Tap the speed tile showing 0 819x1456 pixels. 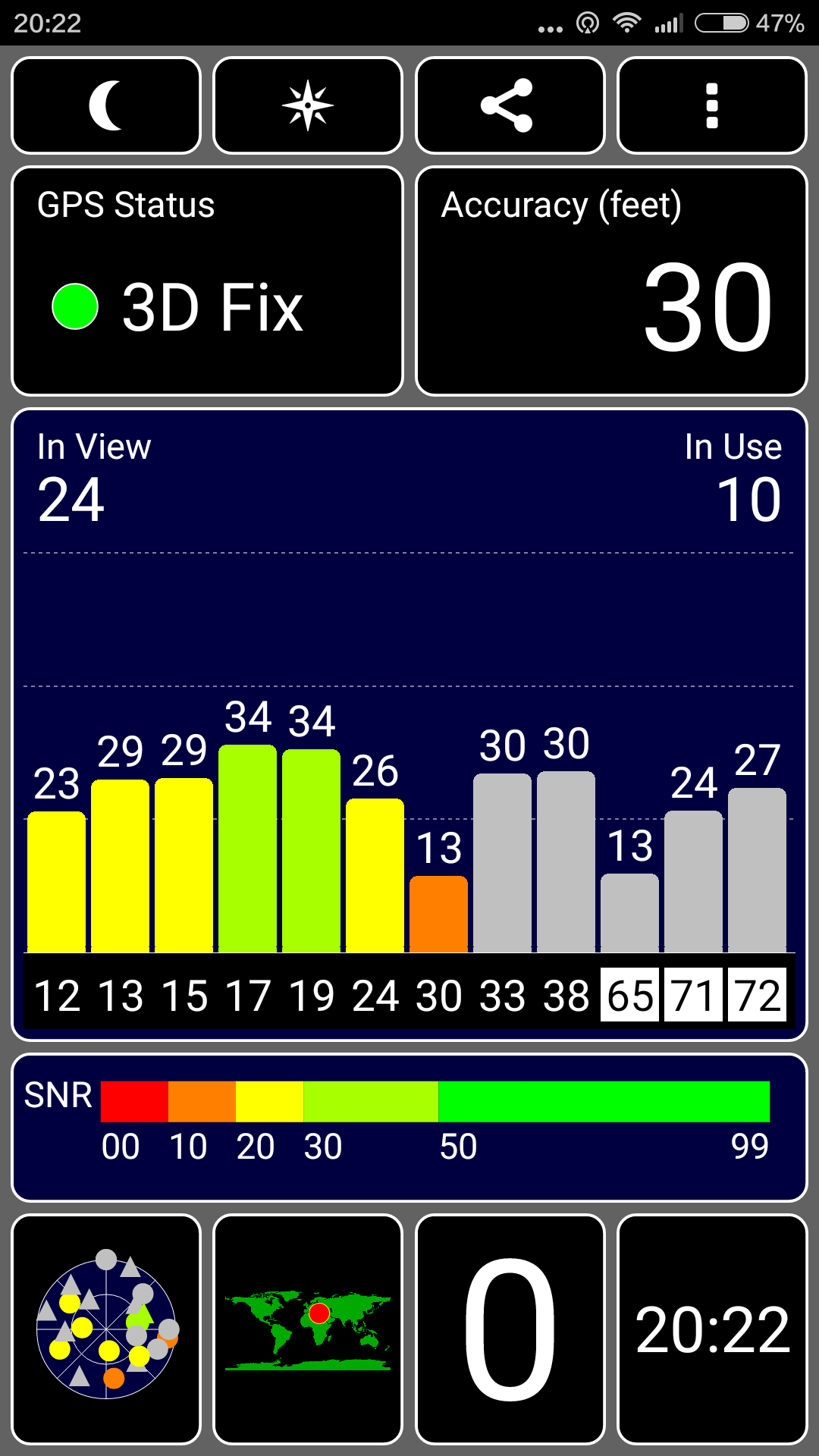point(510,1329)
